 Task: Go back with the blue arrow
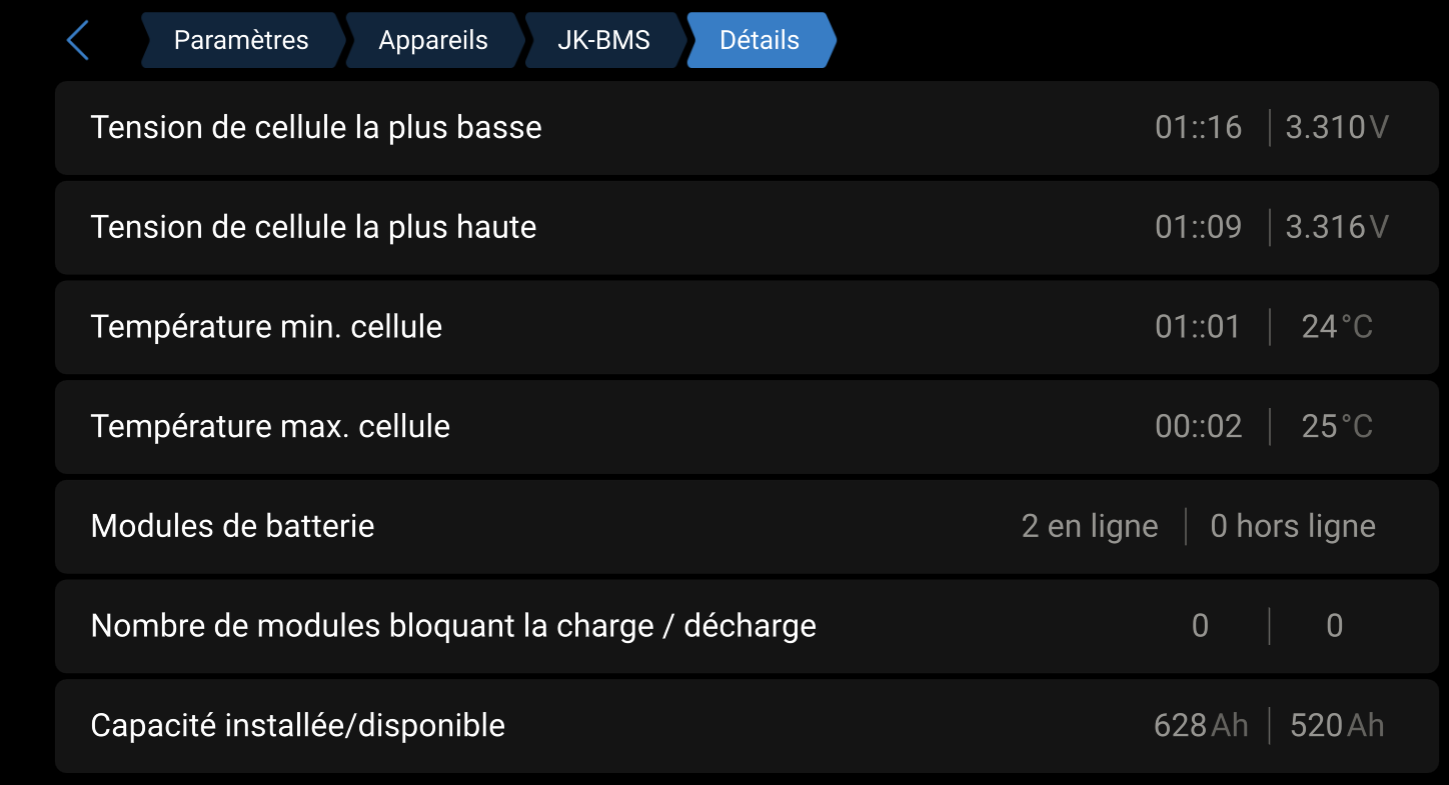tap(77, 40)
